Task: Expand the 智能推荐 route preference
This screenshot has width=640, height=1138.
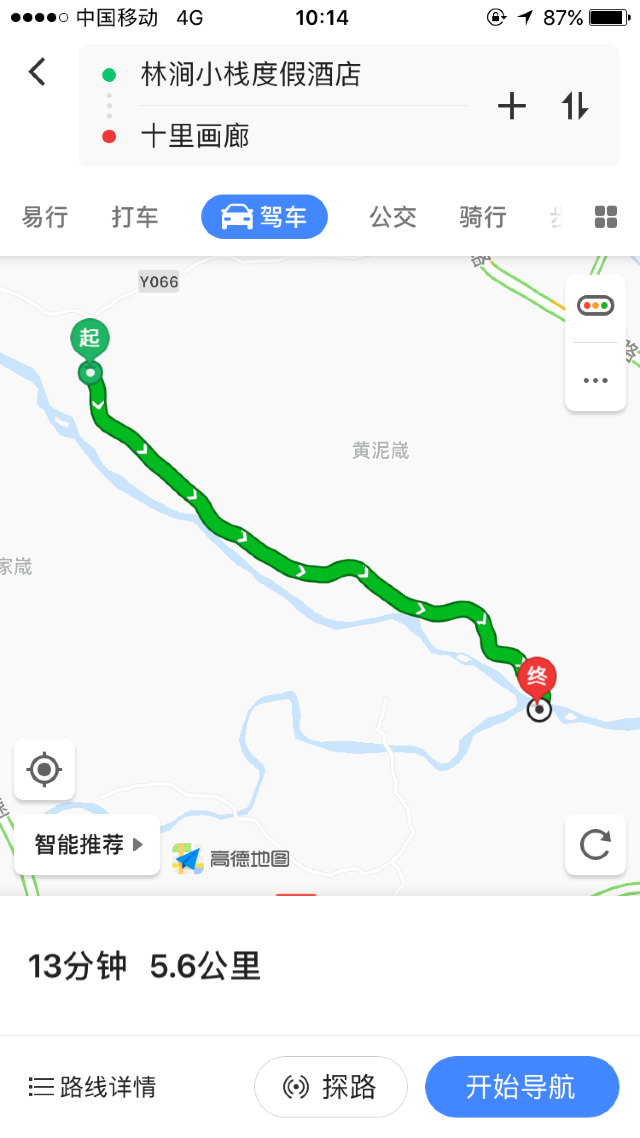Action: coord(88,845)
